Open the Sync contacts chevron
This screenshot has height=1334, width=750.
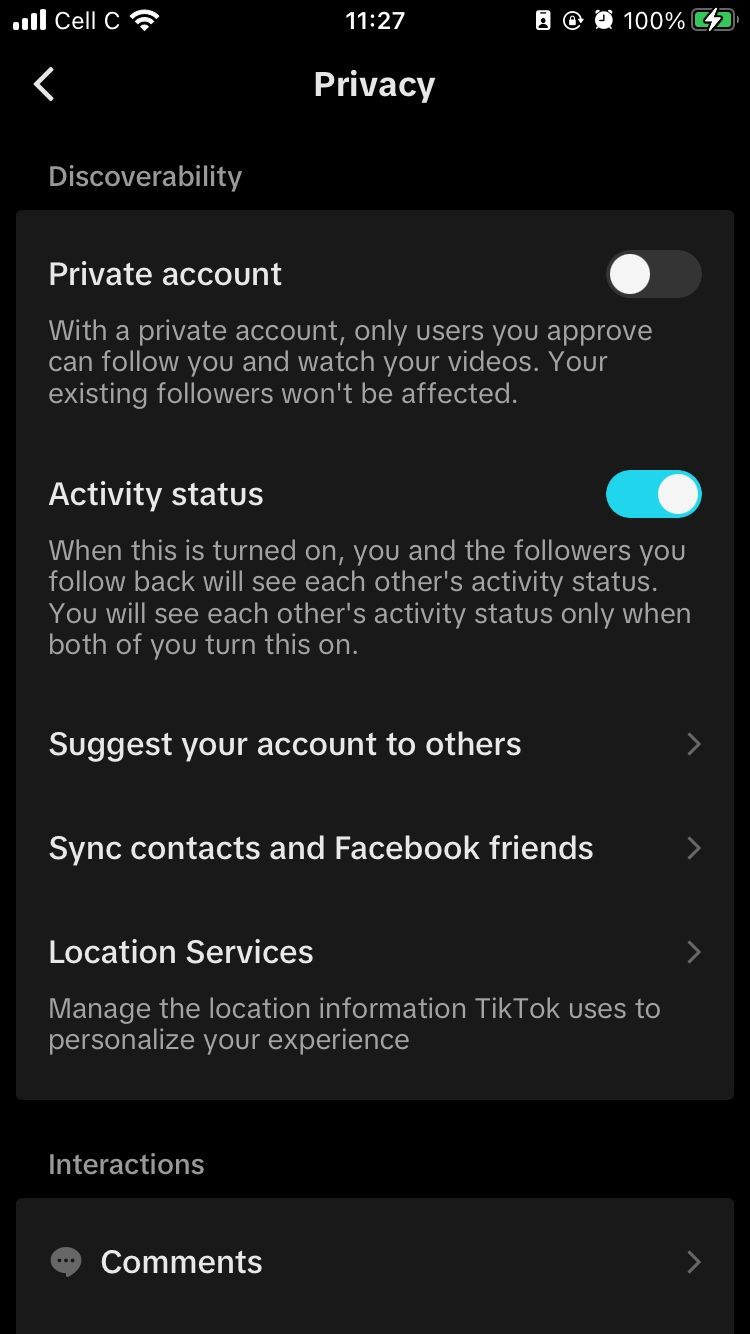[693, 848]
